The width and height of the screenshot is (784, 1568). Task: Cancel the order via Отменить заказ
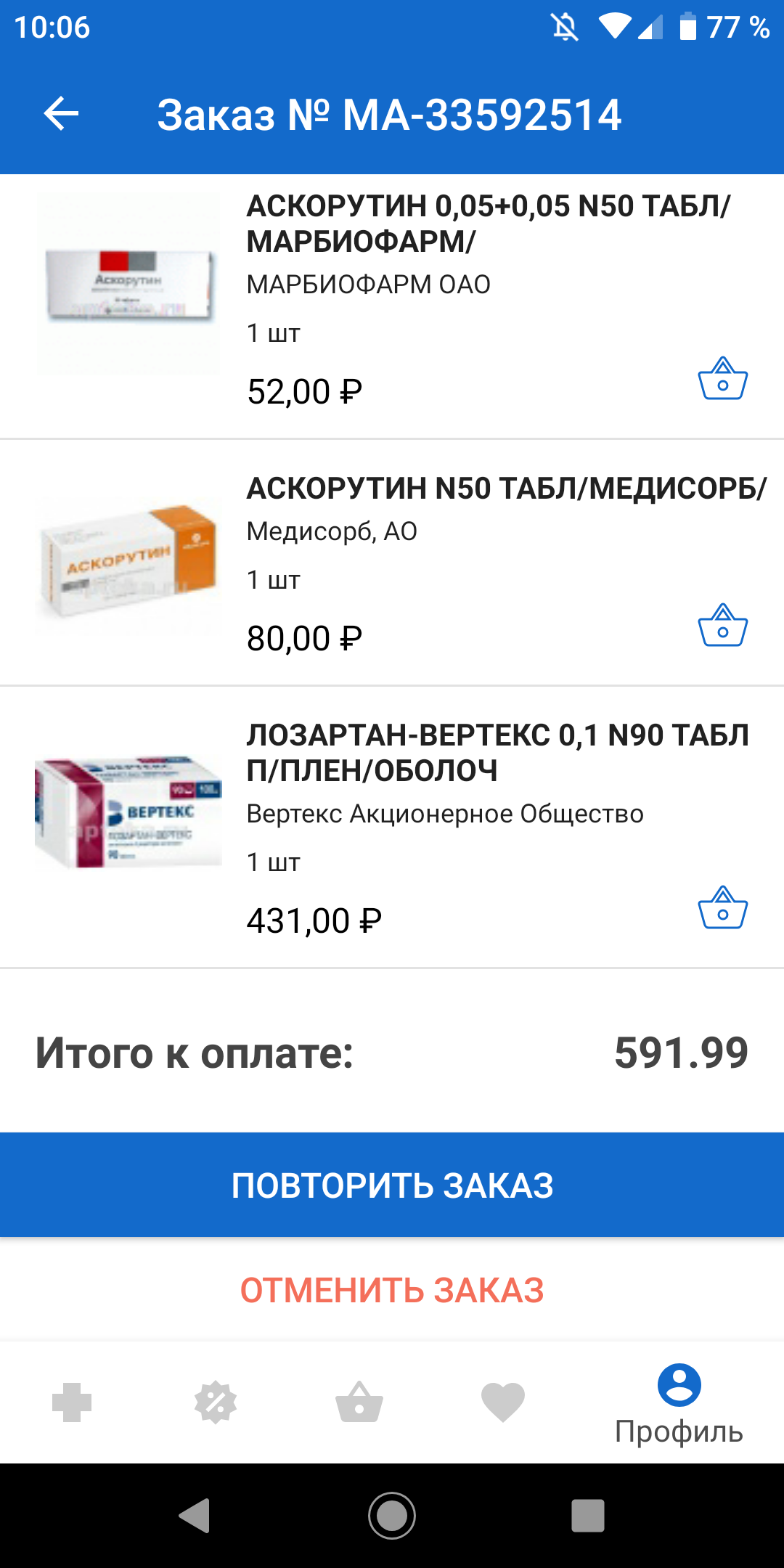[392, 1291]
